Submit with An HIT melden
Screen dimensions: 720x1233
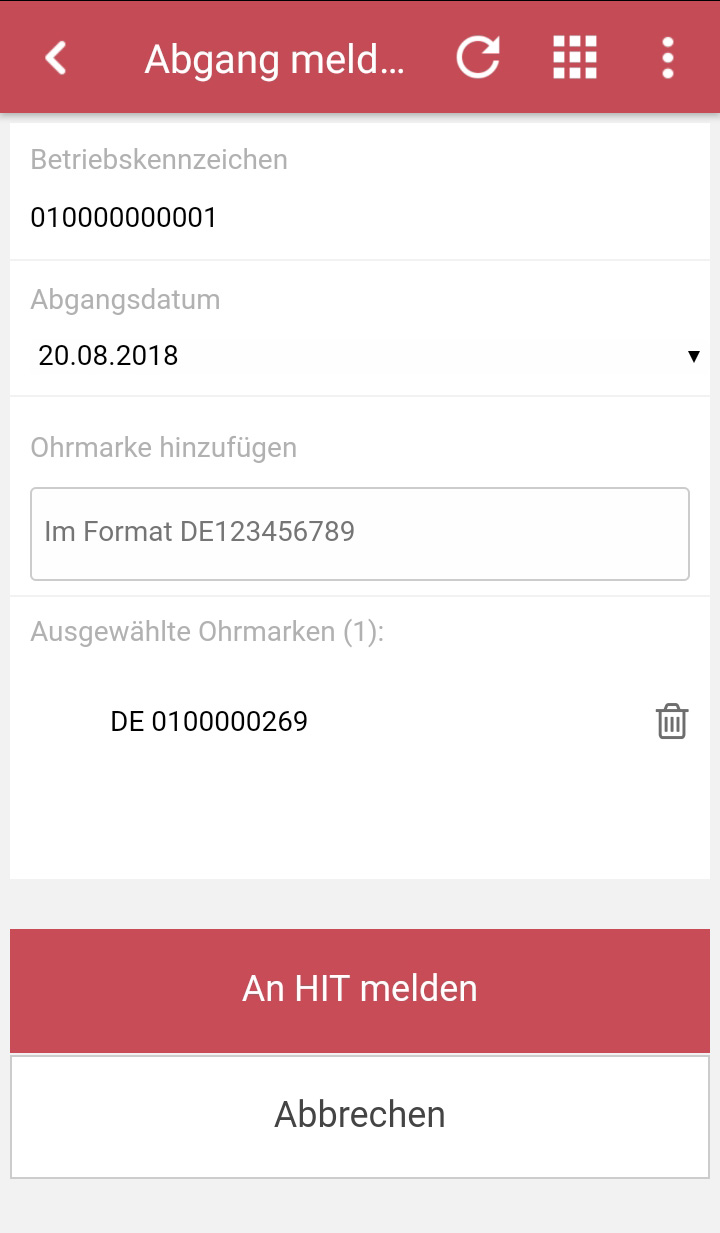tap(360, 989)
